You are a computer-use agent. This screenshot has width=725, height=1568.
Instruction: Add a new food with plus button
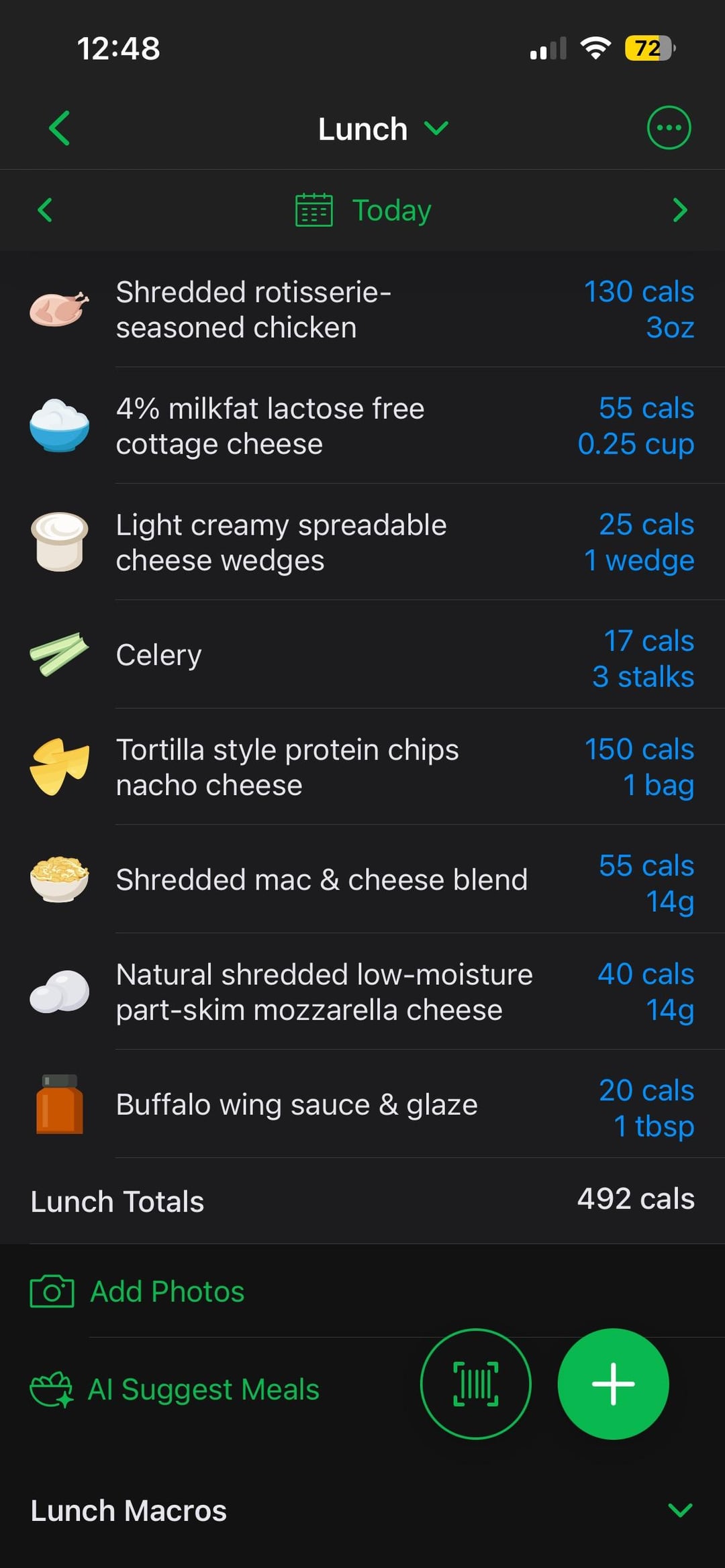click(613, 1383)
